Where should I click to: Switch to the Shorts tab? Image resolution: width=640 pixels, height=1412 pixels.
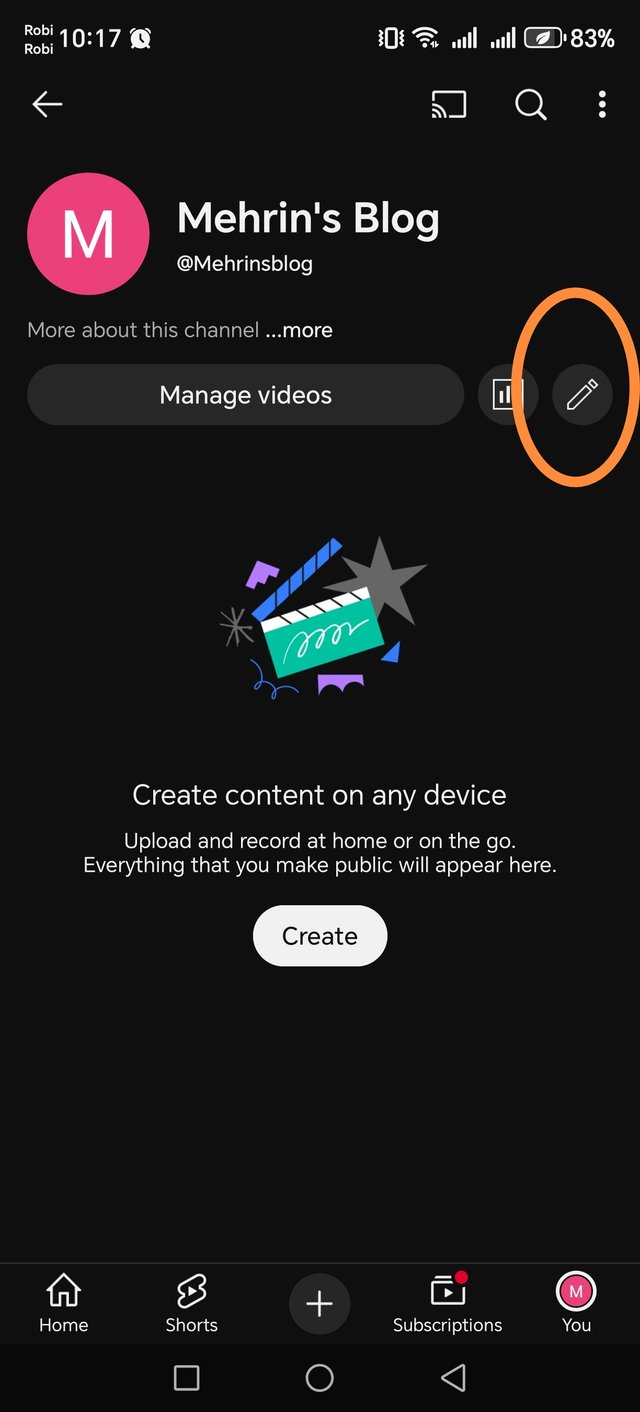(x=191, y=1304)
